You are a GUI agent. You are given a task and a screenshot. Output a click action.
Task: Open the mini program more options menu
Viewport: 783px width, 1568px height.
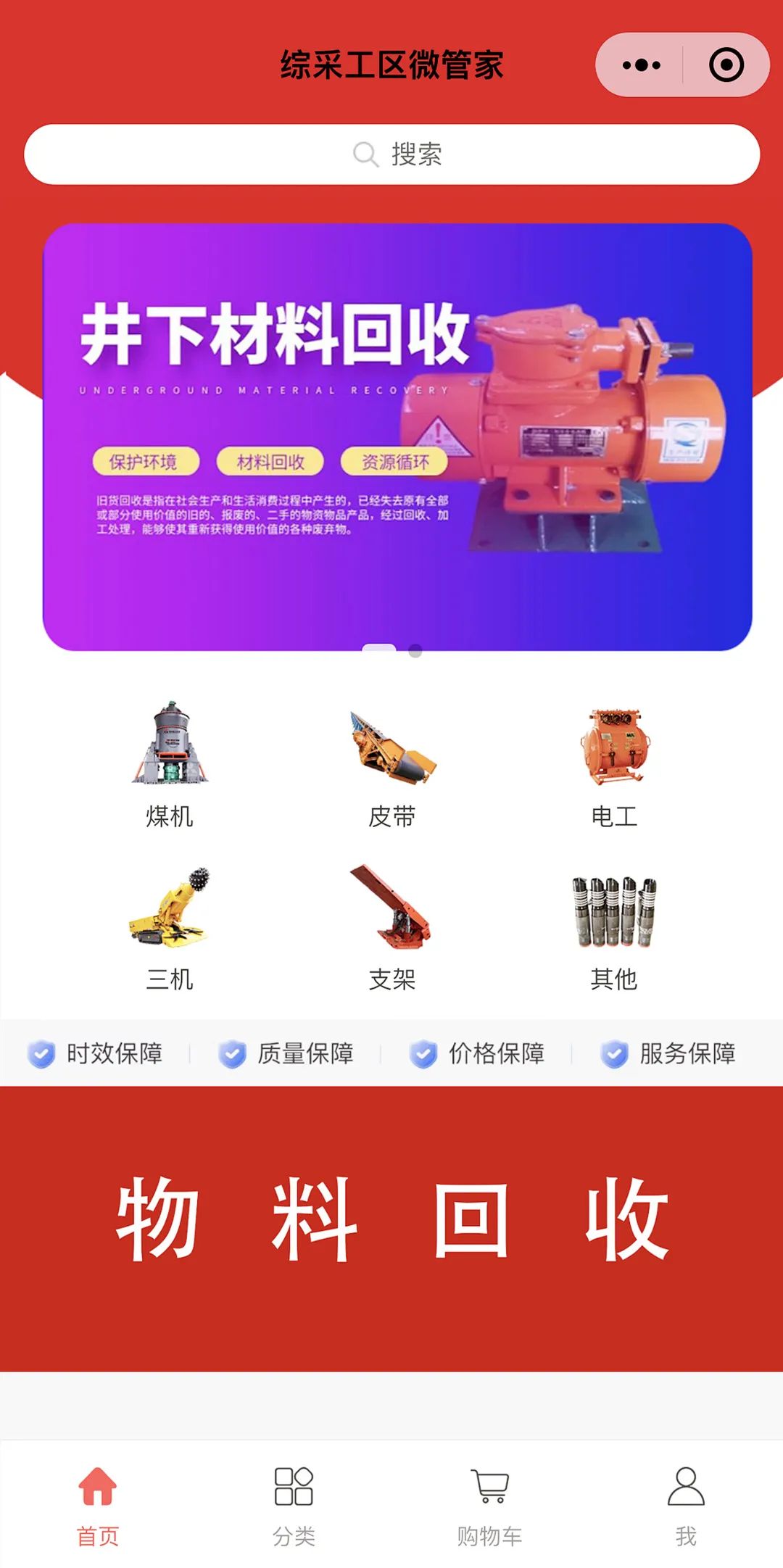coord(641,65)
